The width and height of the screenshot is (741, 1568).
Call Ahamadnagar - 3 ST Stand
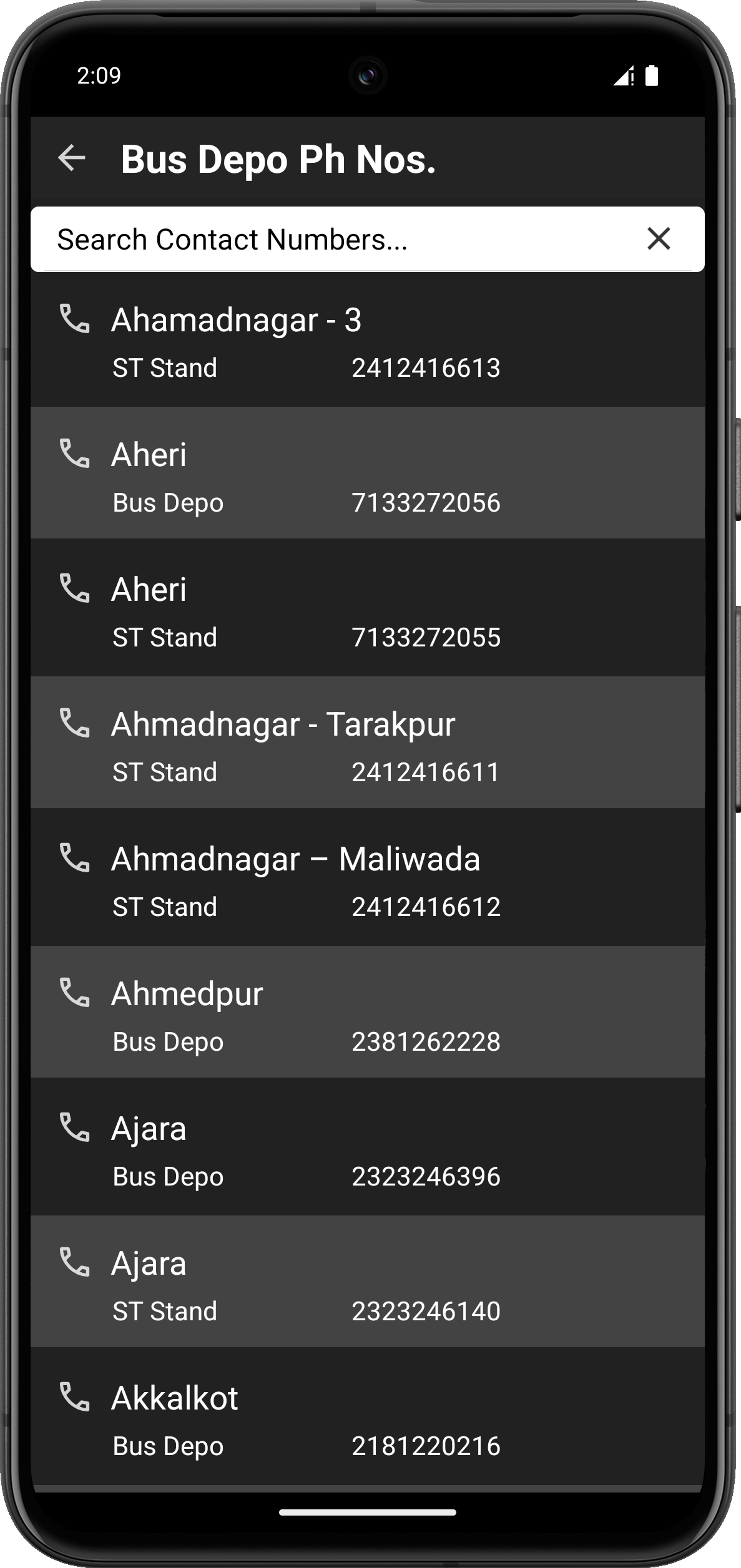(x=75, y=319)
